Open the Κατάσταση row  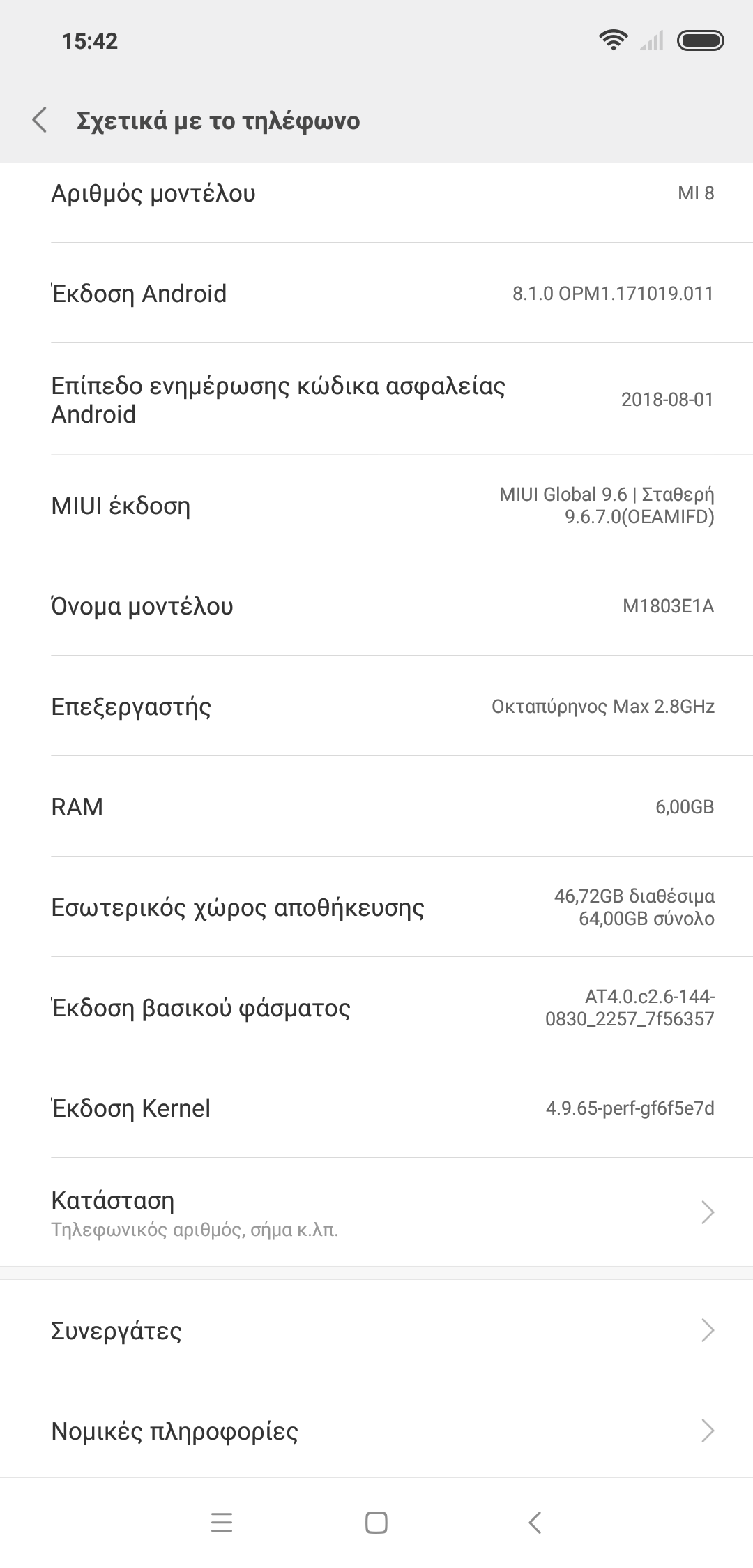376,1212
